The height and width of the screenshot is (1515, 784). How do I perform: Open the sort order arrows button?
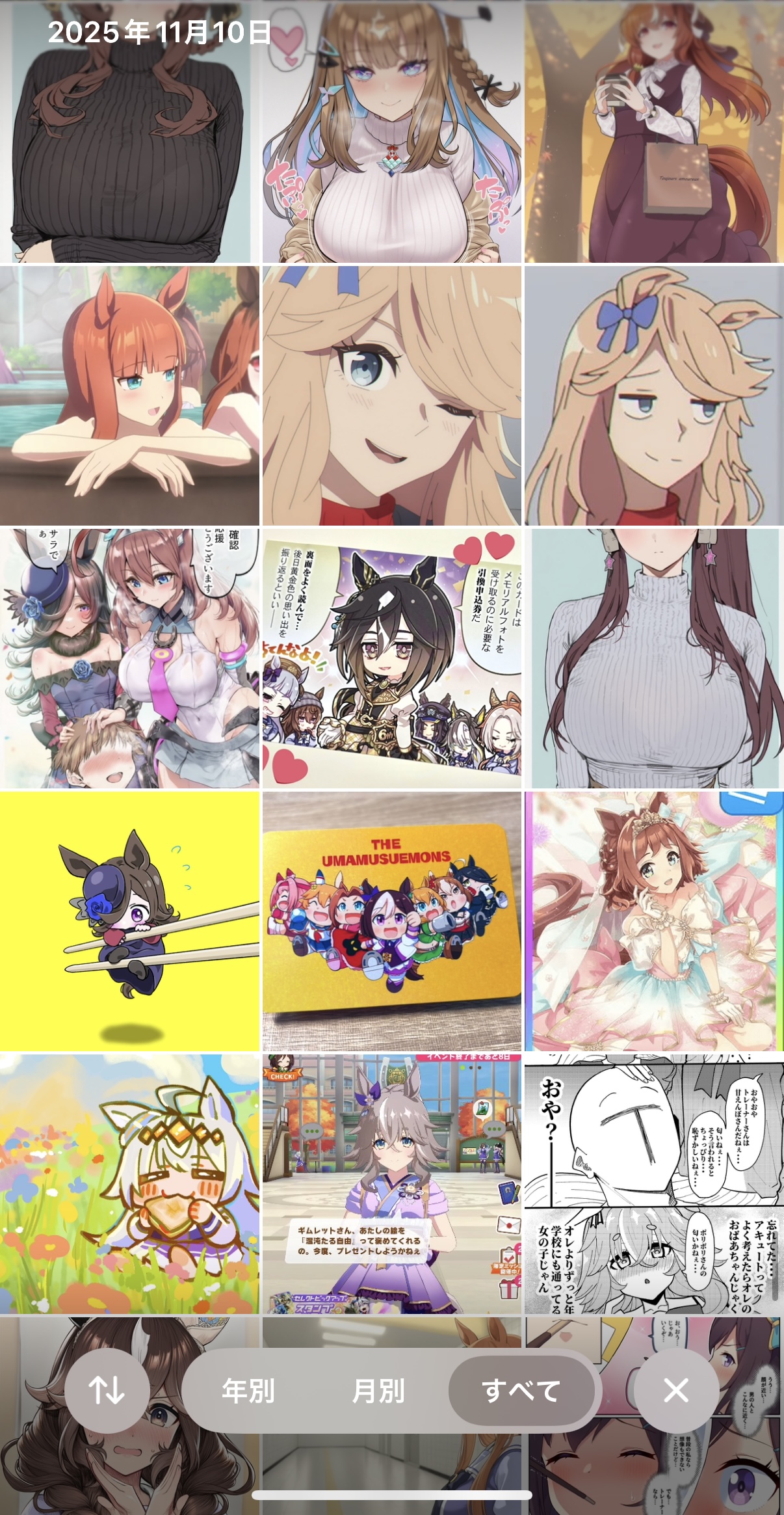pos(107,1390)
